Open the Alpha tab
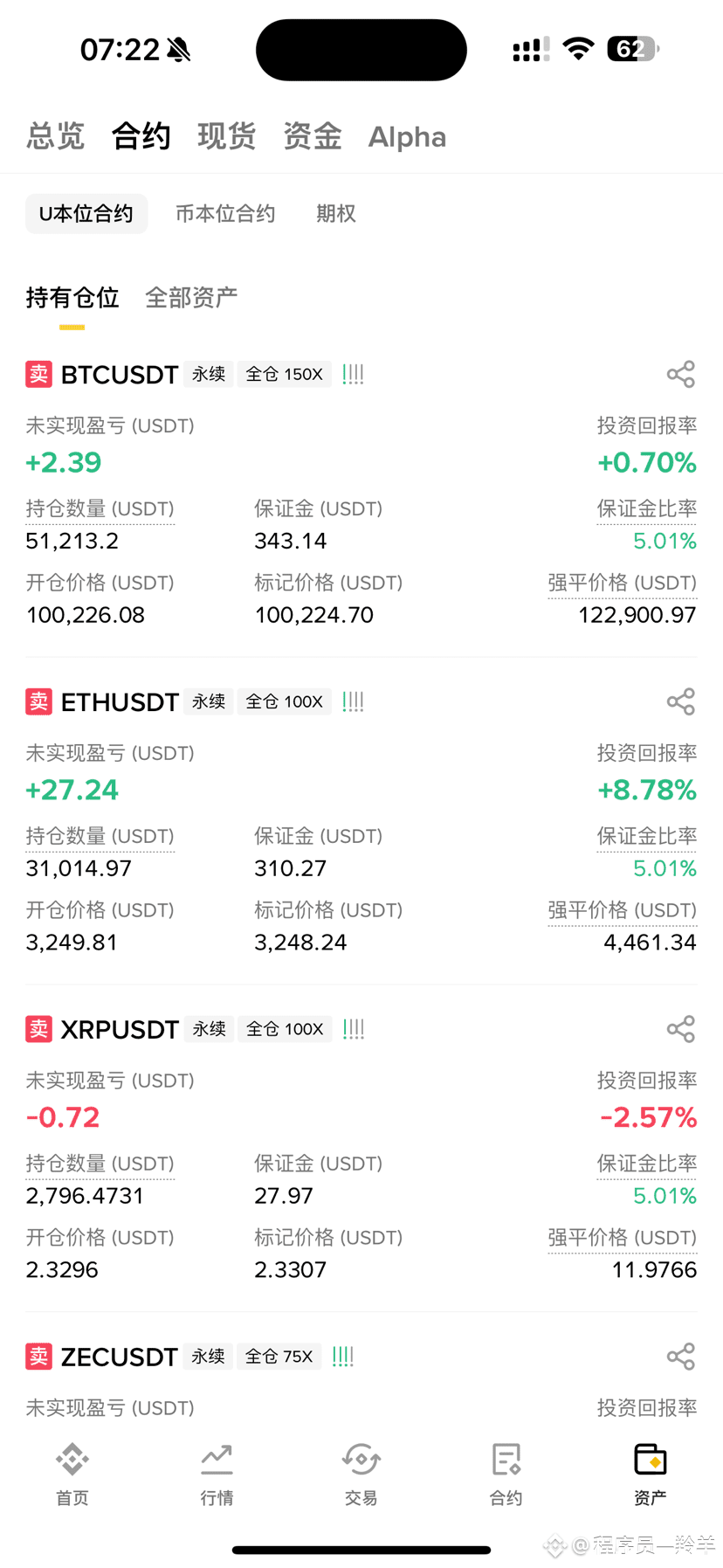723x1568 pixels. pyautogui.click(x=407, y=136)
